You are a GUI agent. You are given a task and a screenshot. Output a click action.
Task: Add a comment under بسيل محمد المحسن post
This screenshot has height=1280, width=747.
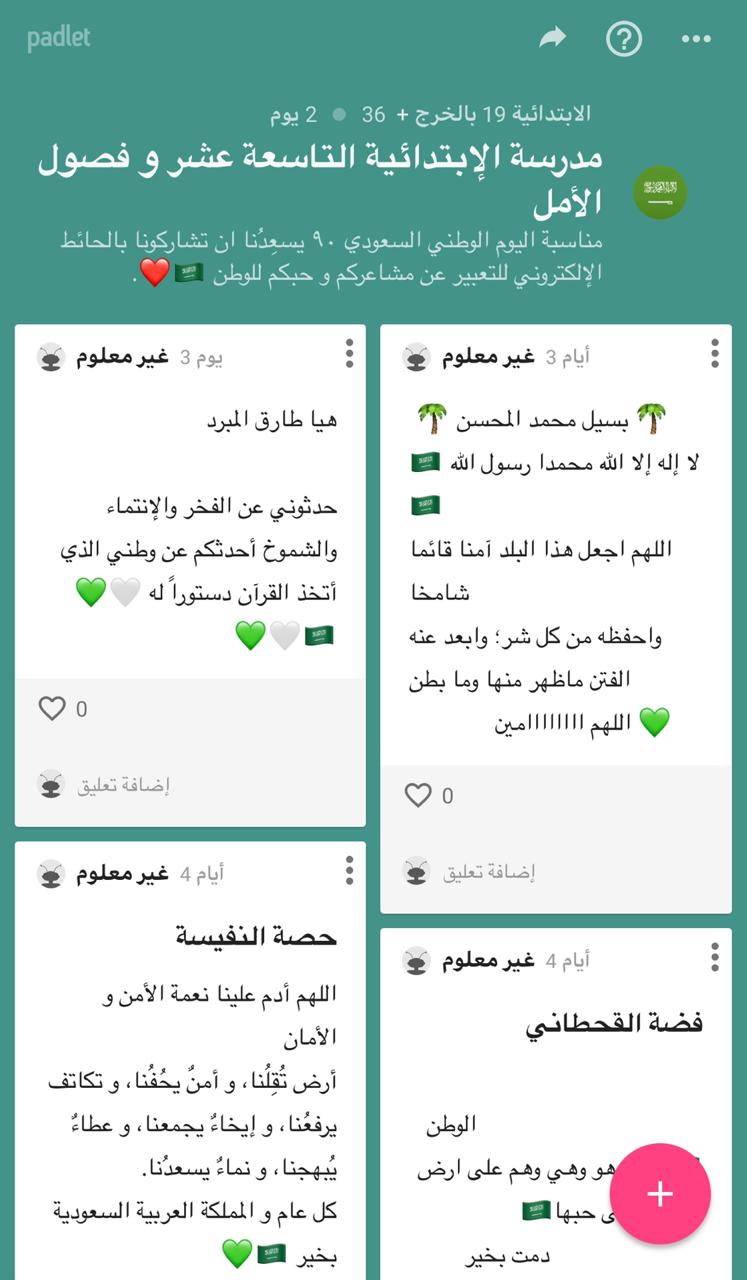489,872
